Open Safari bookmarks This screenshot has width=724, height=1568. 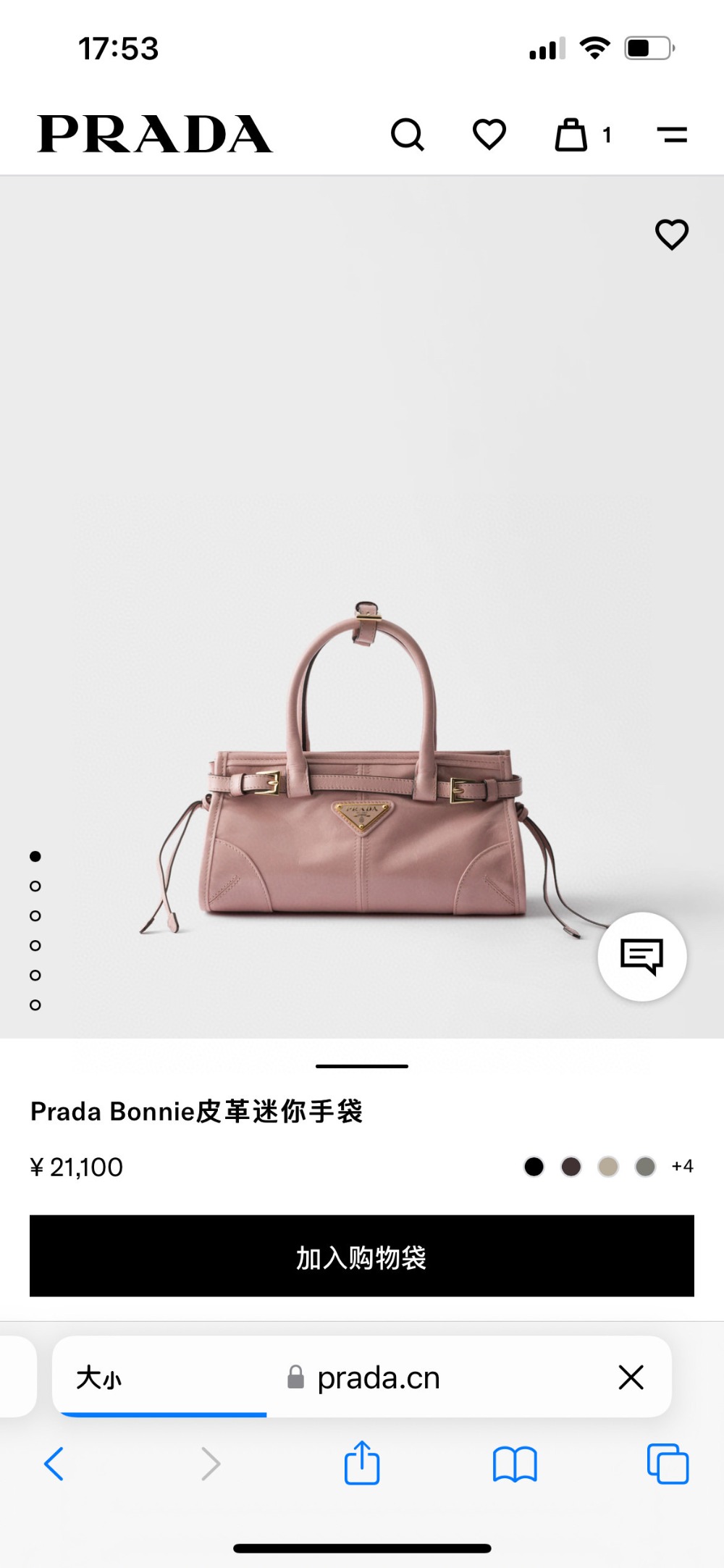click(515, 1464)
